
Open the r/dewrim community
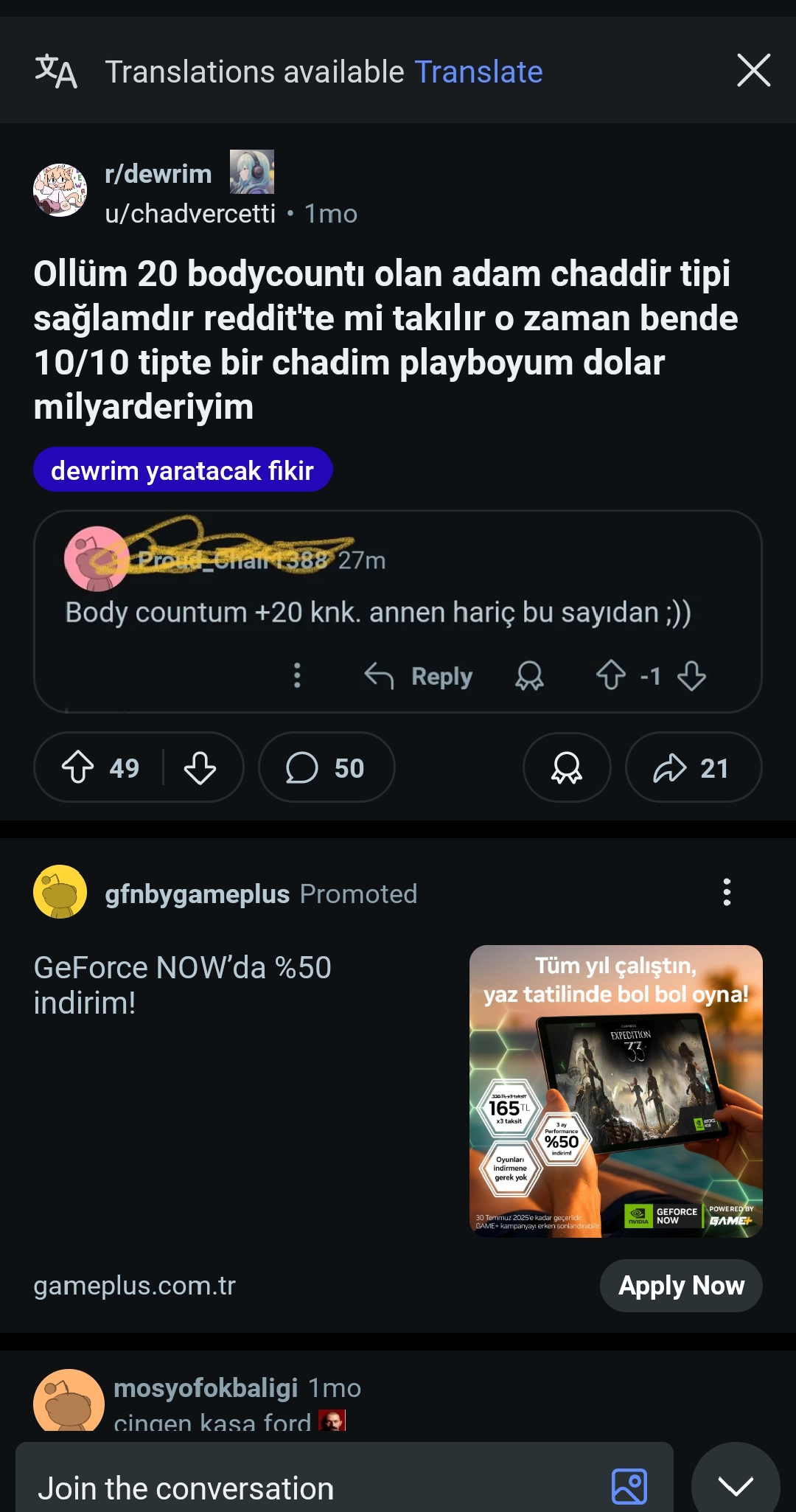click(x=158, y=174)
